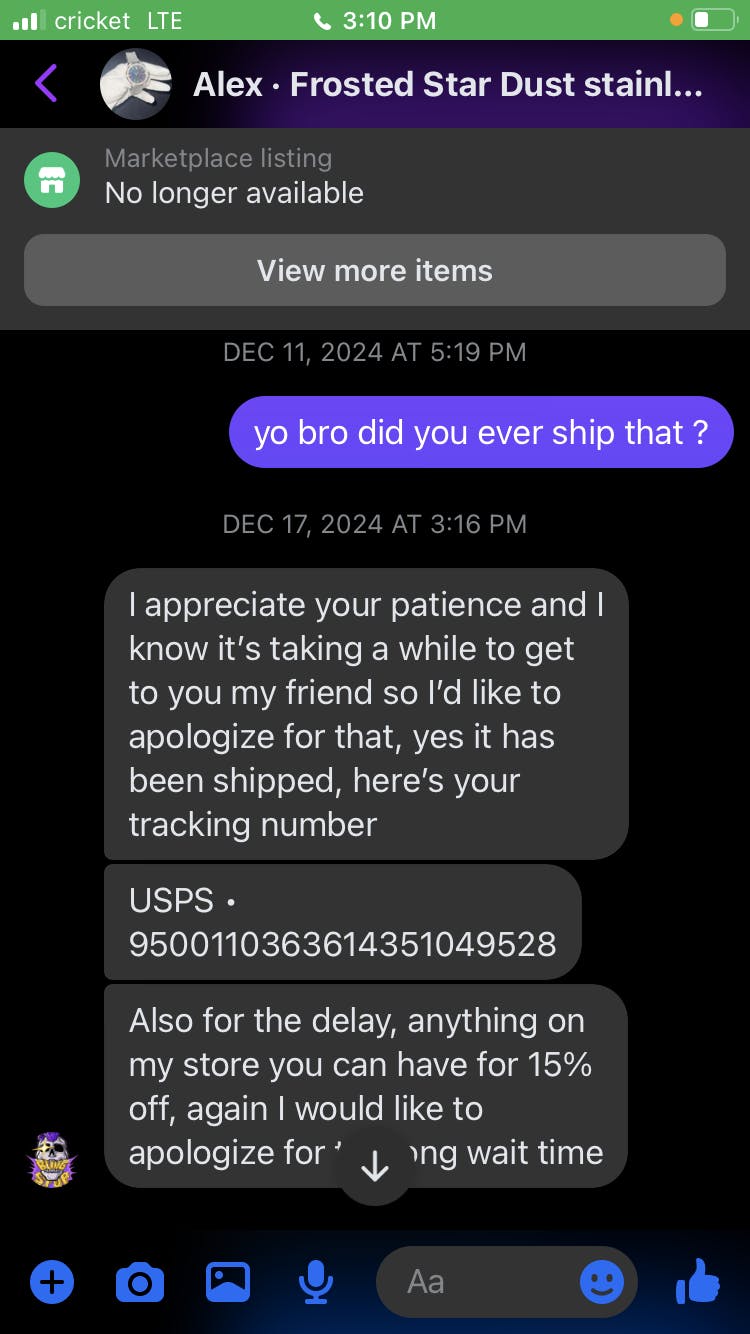Image resolution: width=750 pixels, height=1334 pixels.
Task: Open the emoji picker smiley
Action: (x=602, y=1281)
